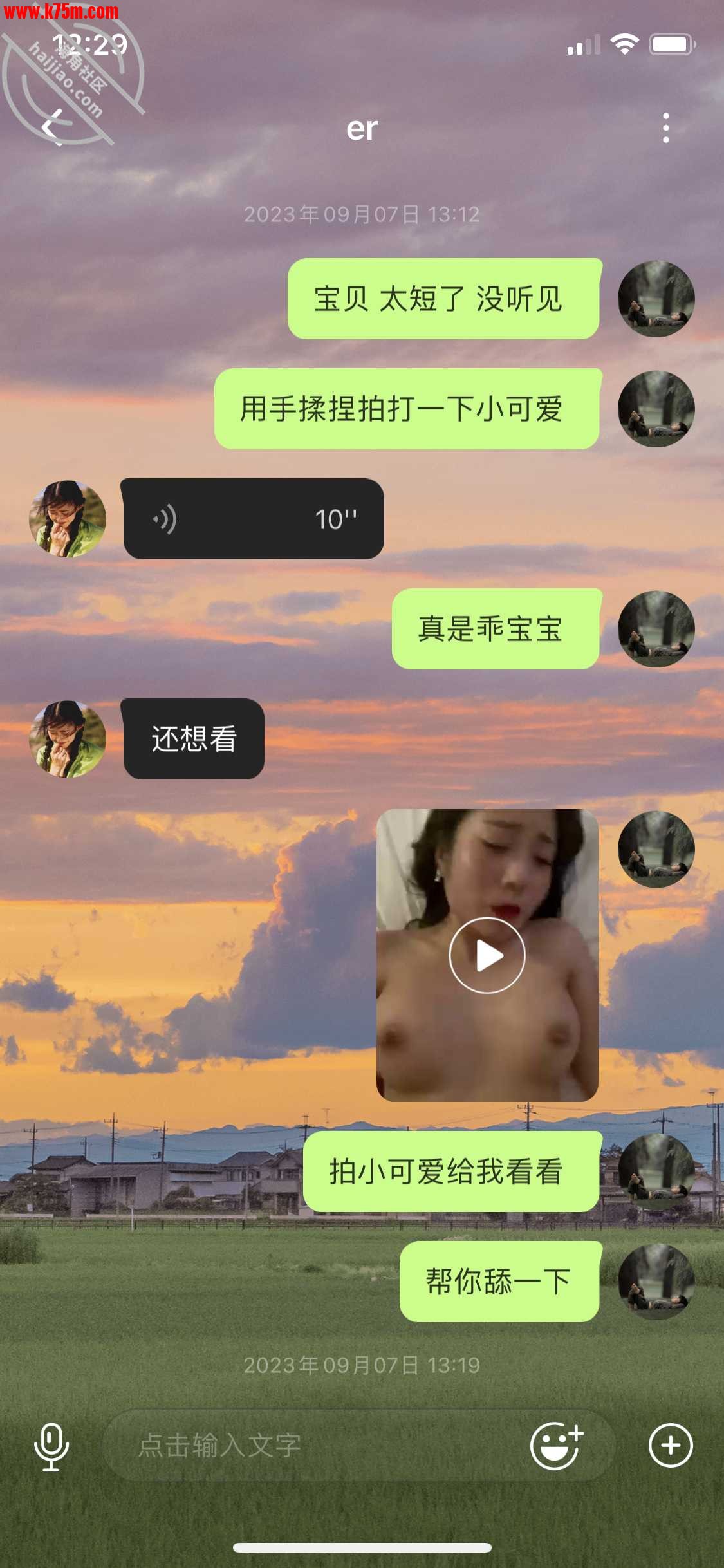Viewport: 724px width, 1568px height.
Task: Open the three-dot overflow menu
Action: click(x=665, y=128)
